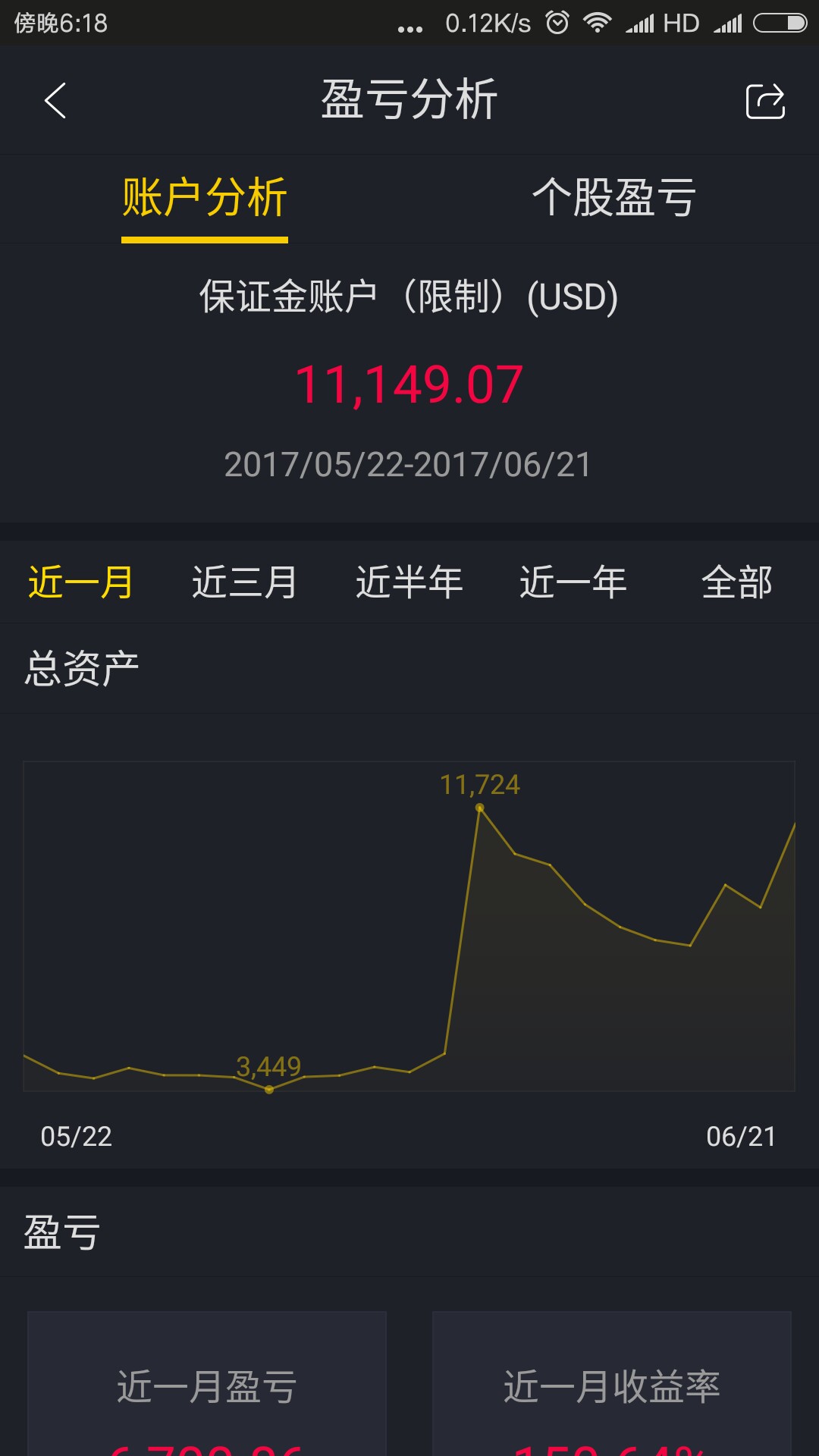Select the 近三月 time range
819x1456 pixels.
pyautogui.click(x=245, y=582)
